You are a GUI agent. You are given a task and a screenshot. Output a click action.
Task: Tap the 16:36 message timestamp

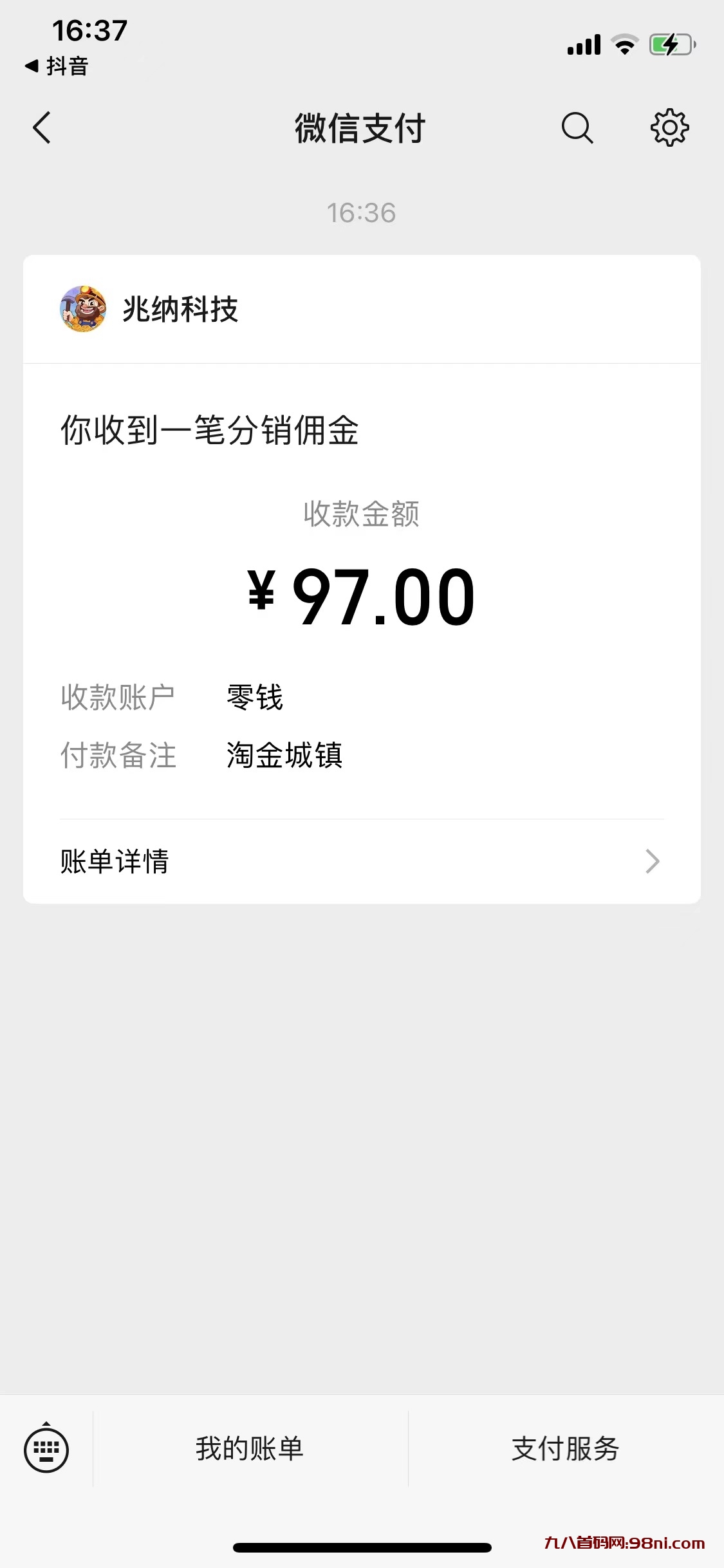(x=362, y=213)
